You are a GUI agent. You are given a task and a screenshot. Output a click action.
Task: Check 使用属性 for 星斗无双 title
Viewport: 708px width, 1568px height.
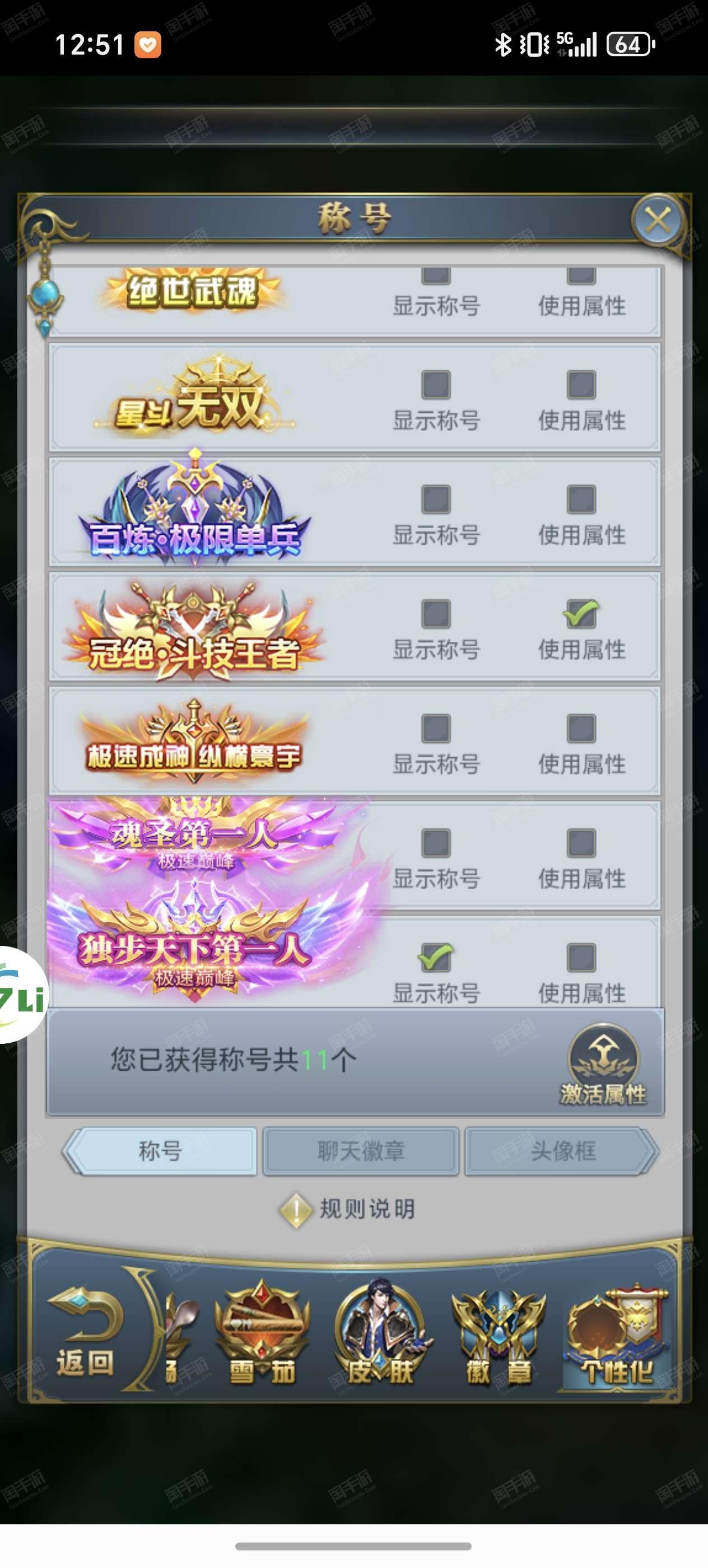[581, 385]
